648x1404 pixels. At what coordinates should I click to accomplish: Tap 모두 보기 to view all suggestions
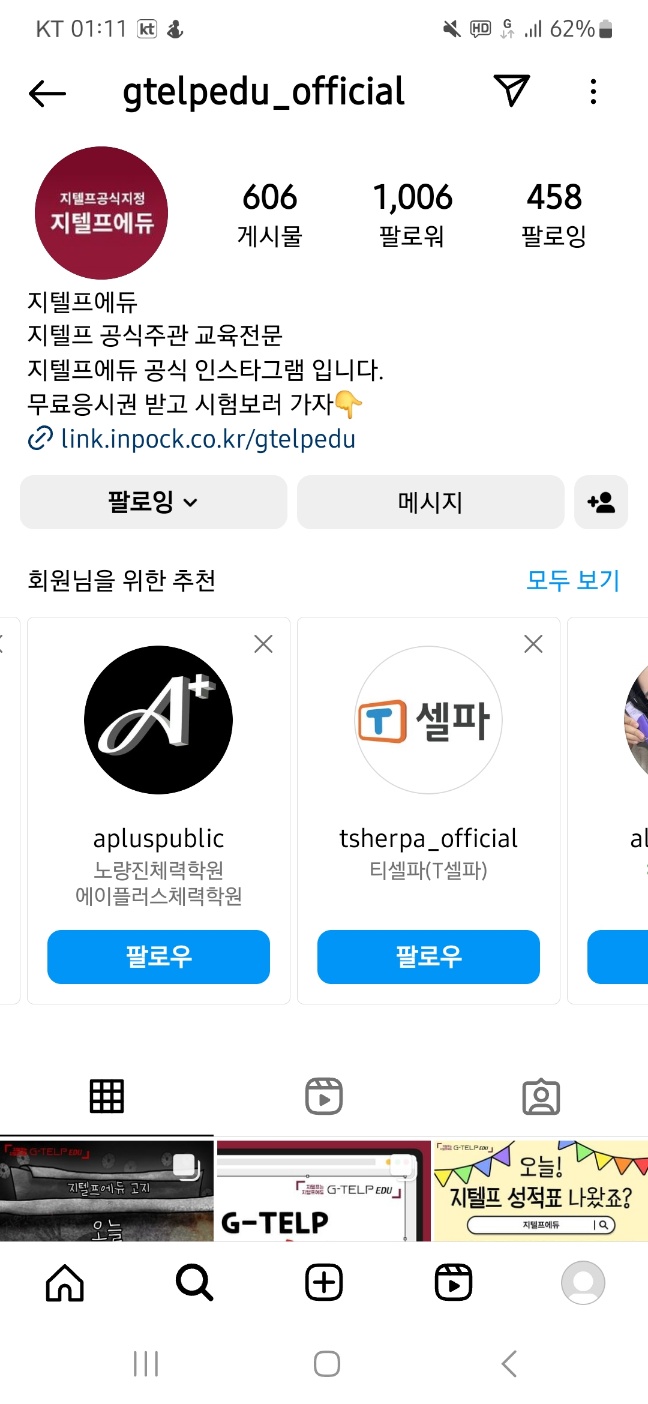click(x=573, y=580)
